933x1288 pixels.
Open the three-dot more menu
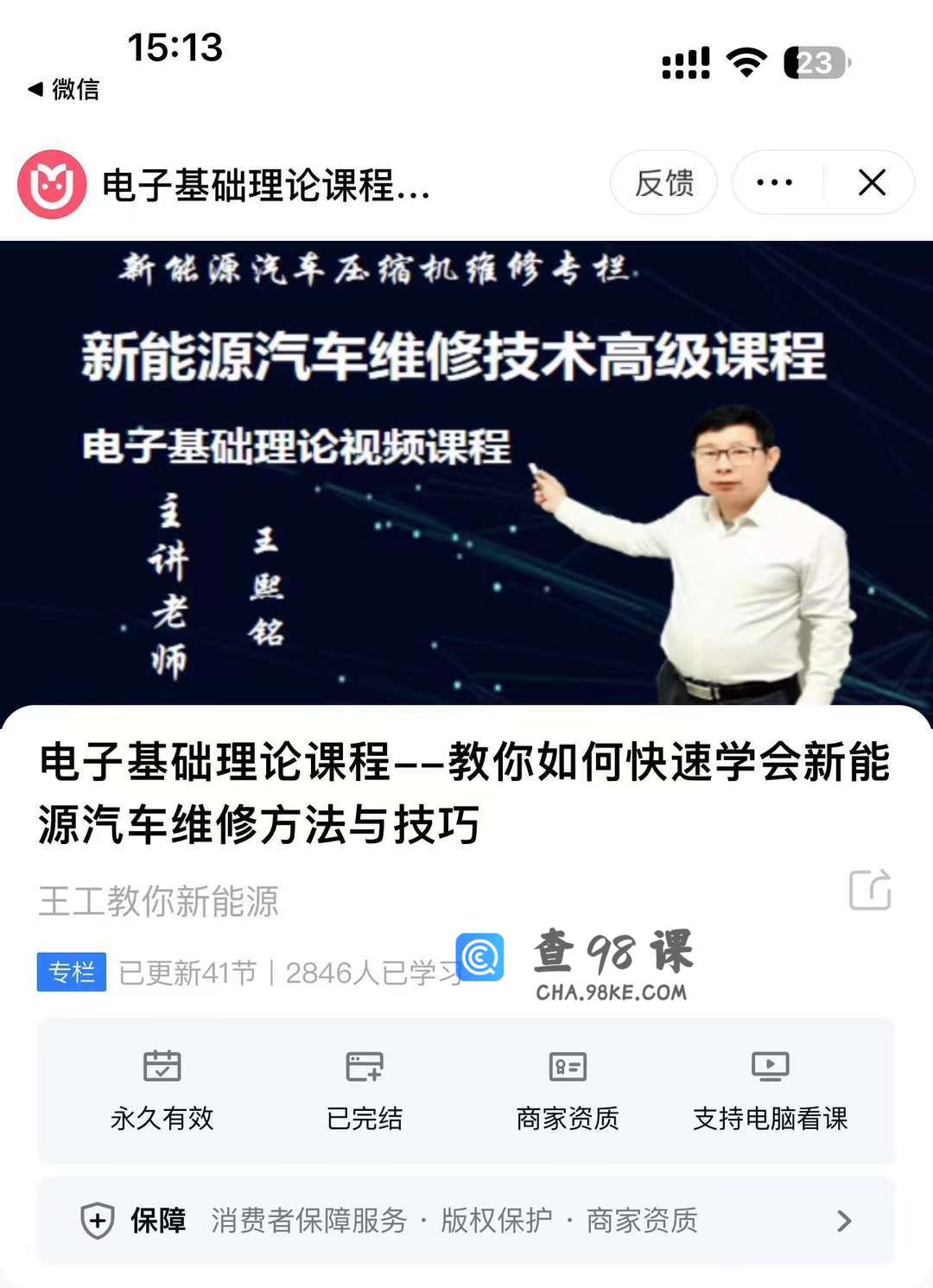tap(775, 183)
